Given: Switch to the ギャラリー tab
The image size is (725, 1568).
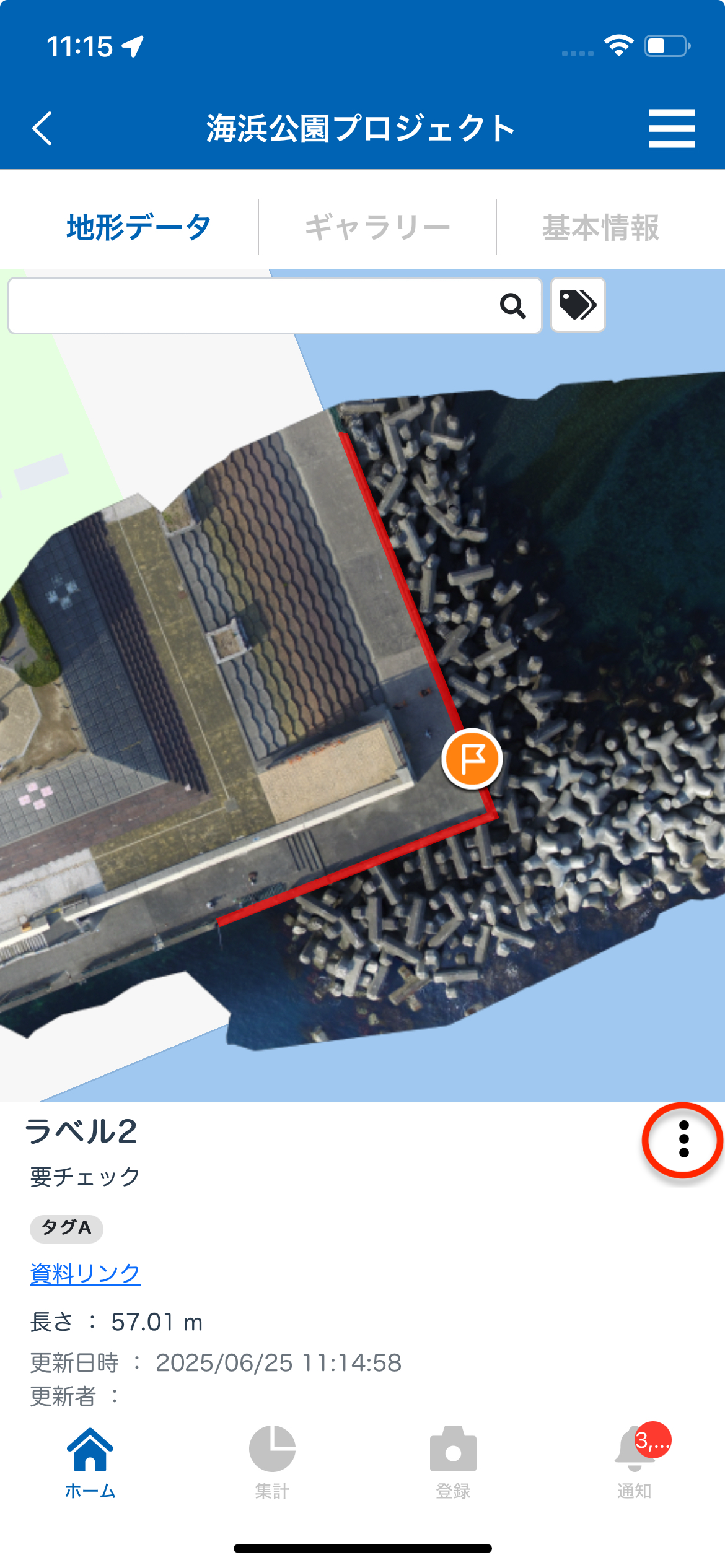Looking at the screenshot, I should pyautogui.click(x=377, y=227).
